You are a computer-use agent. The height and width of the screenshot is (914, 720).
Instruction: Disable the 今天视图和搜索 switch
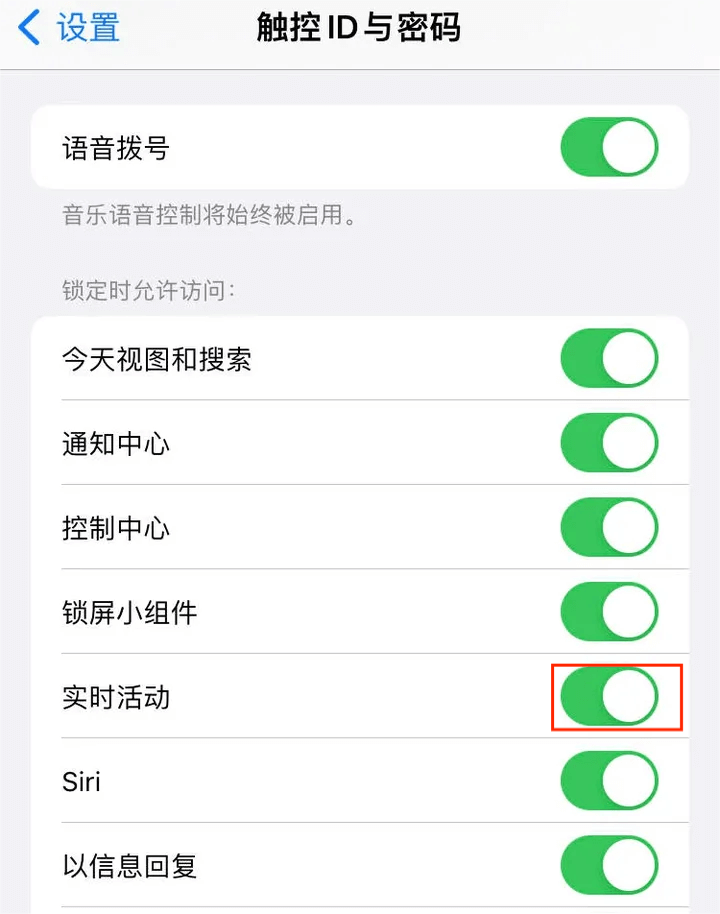(x=609, y=358)
